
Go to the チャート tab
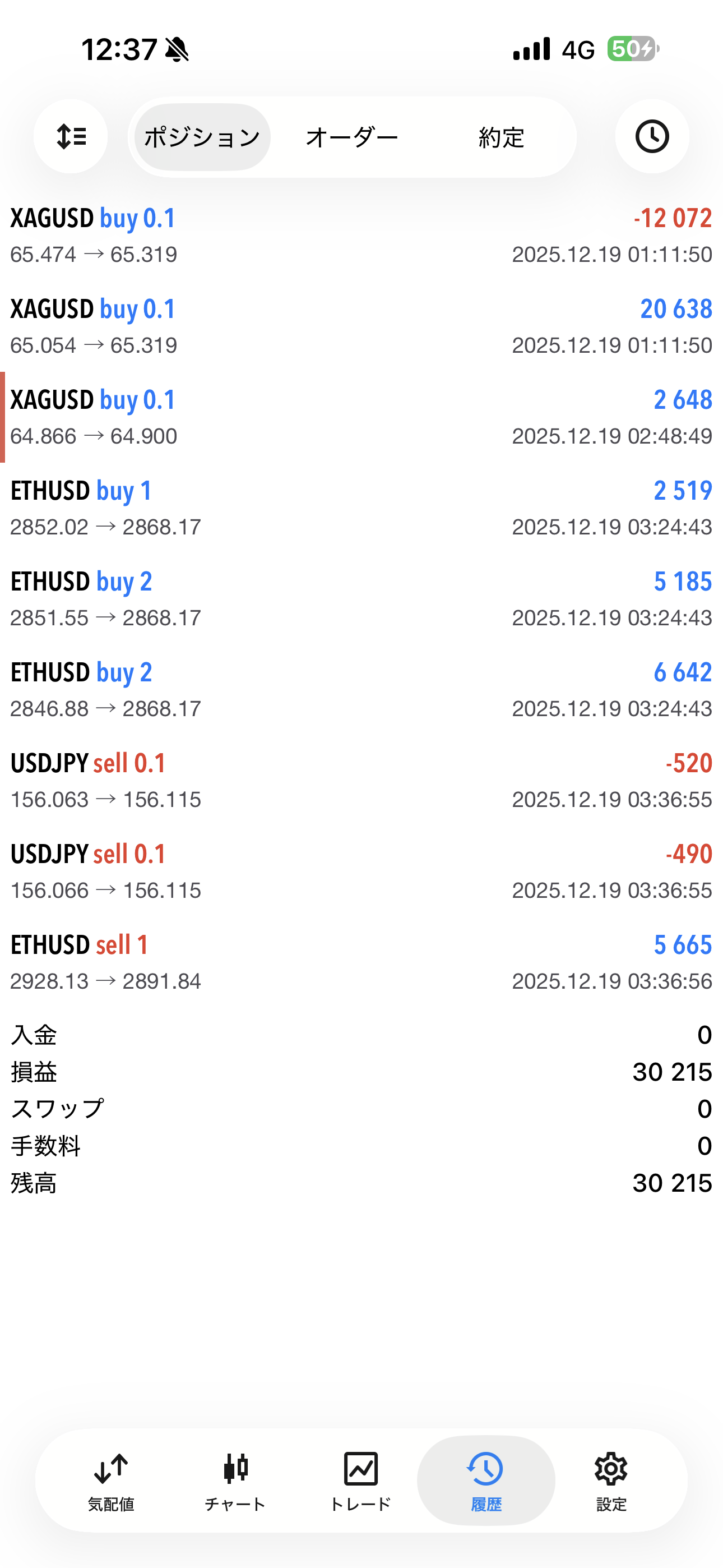235,1481
